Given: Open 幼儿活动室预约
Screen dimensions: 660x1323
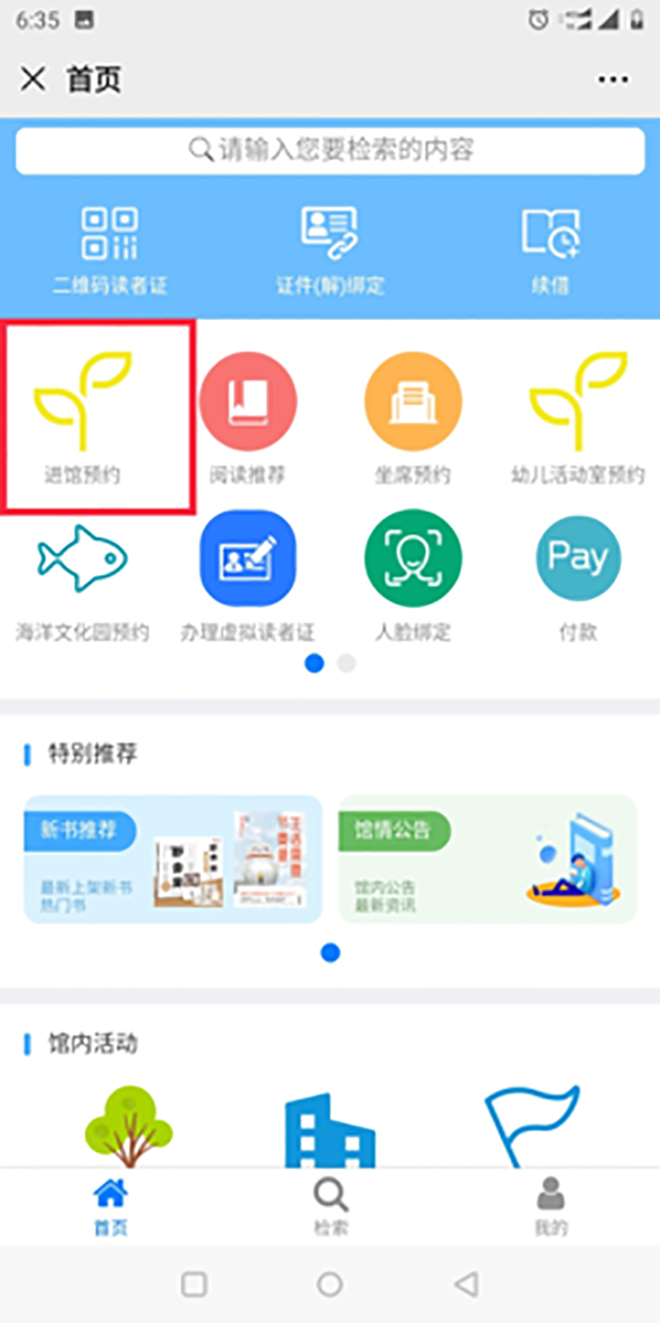Looking at the screenshot, I should coord(577,415).
